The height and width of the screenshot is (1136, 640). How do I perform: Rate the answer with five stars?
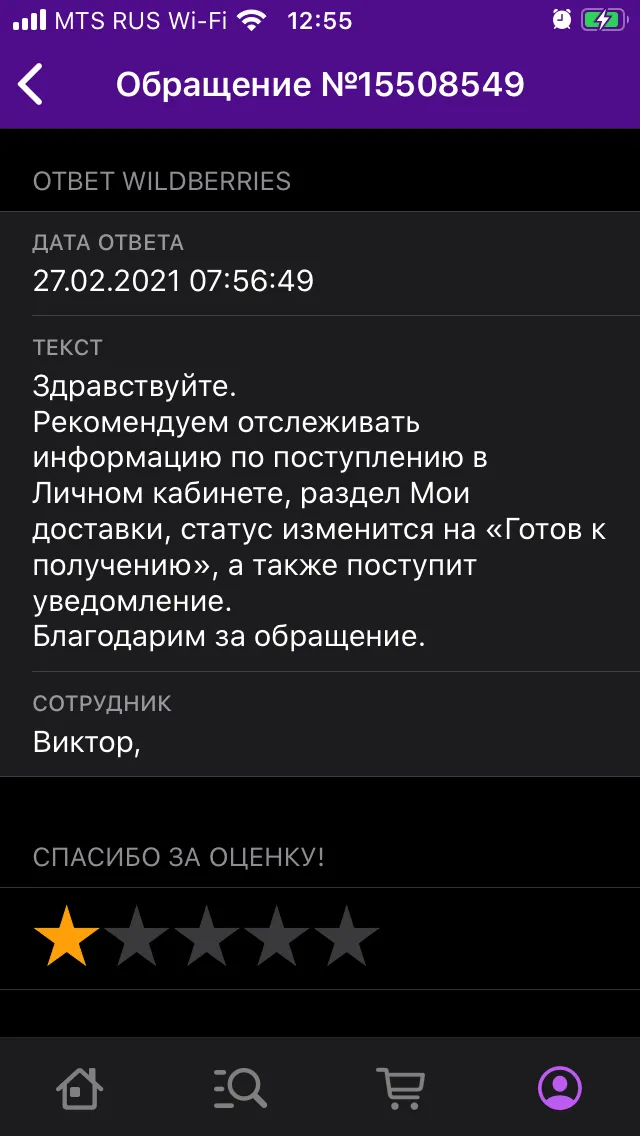point(347,935)
